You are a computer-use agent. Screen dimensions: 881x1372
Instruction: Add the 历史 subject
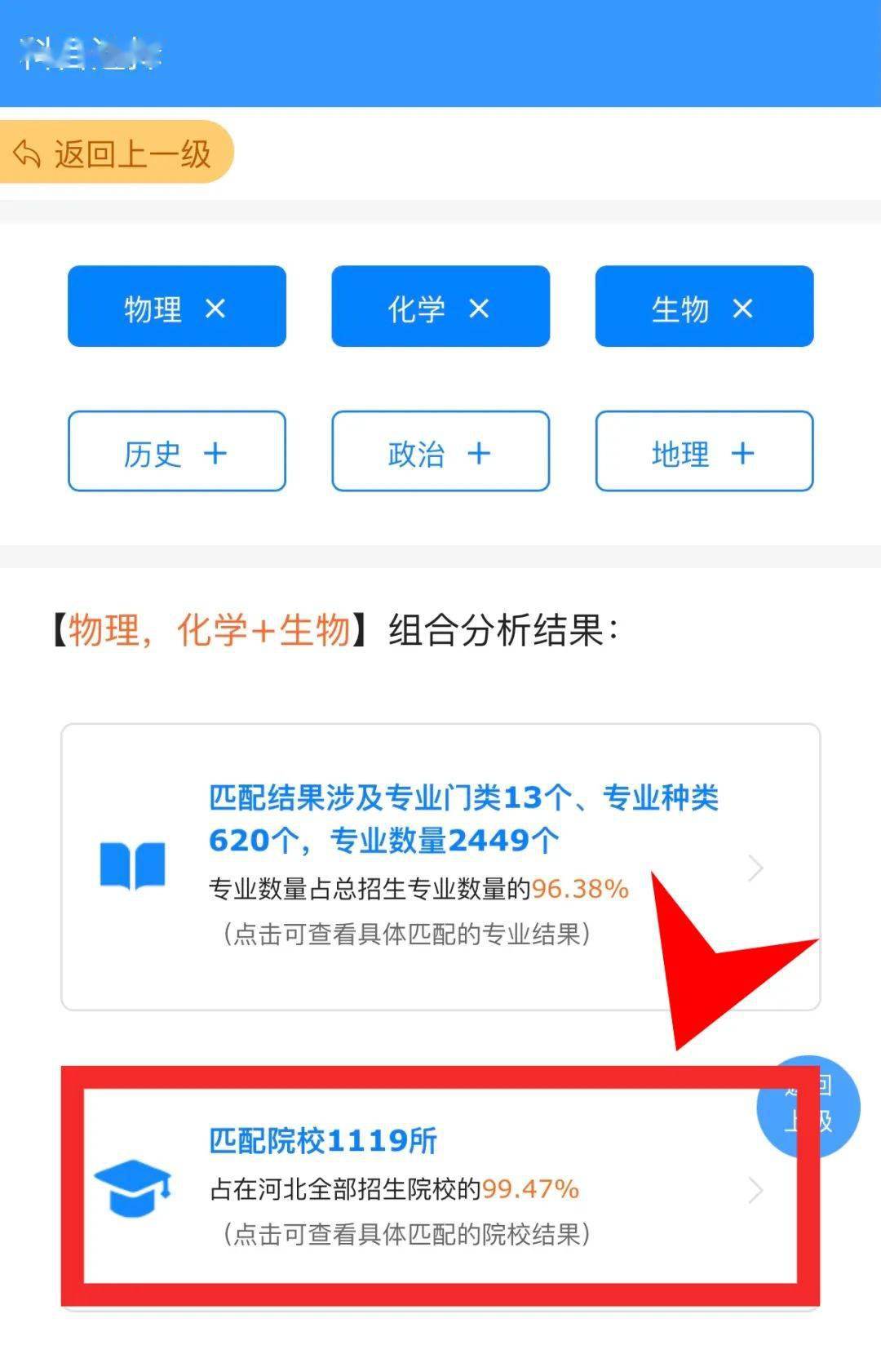tap(176, 451)
